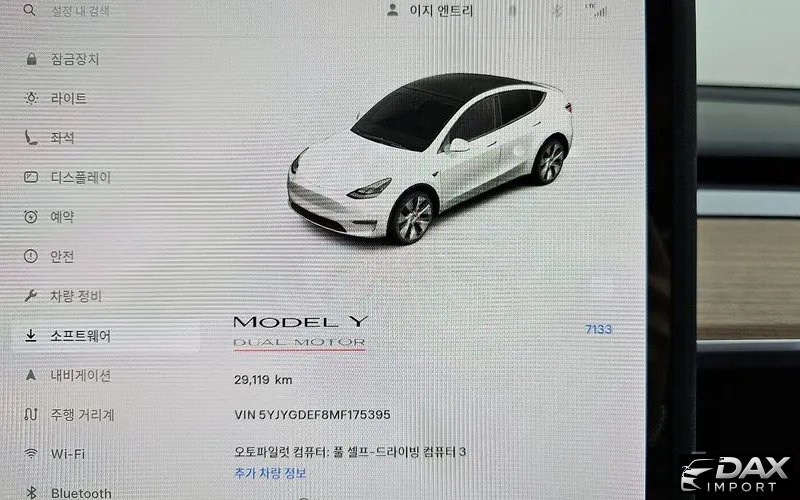Go to 차량 정비 service menu
The image size is (800, 500).
click(x=75, y=296)
